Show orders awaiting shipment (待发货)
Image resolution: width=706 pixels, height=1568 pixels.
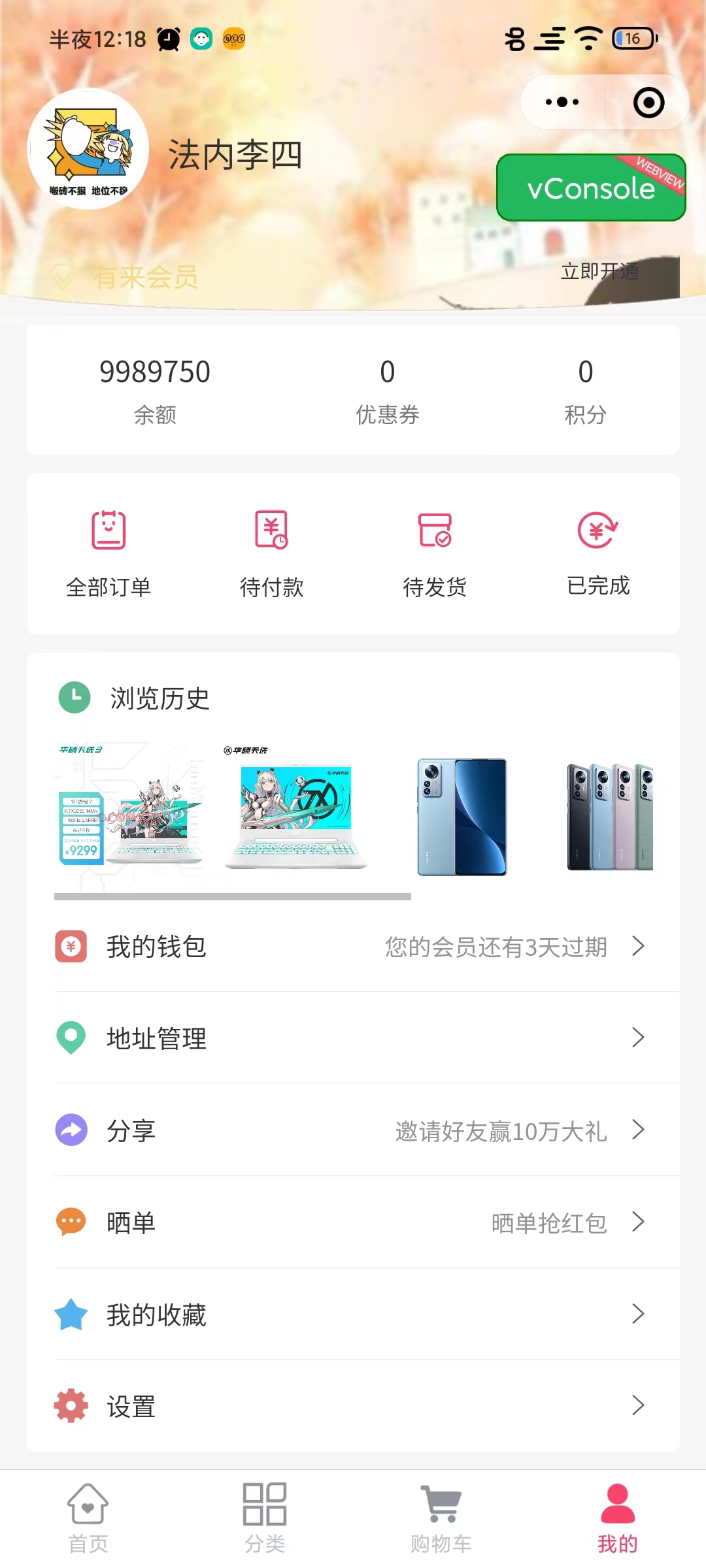[435, 553]
